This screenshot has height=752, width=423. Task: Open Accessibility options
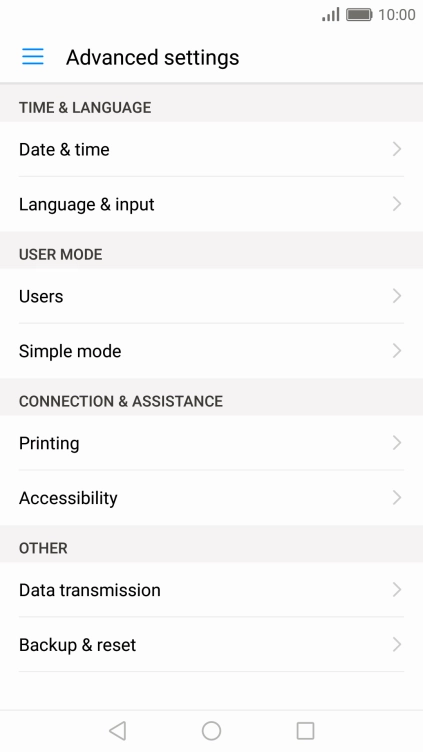coord(212,498)
